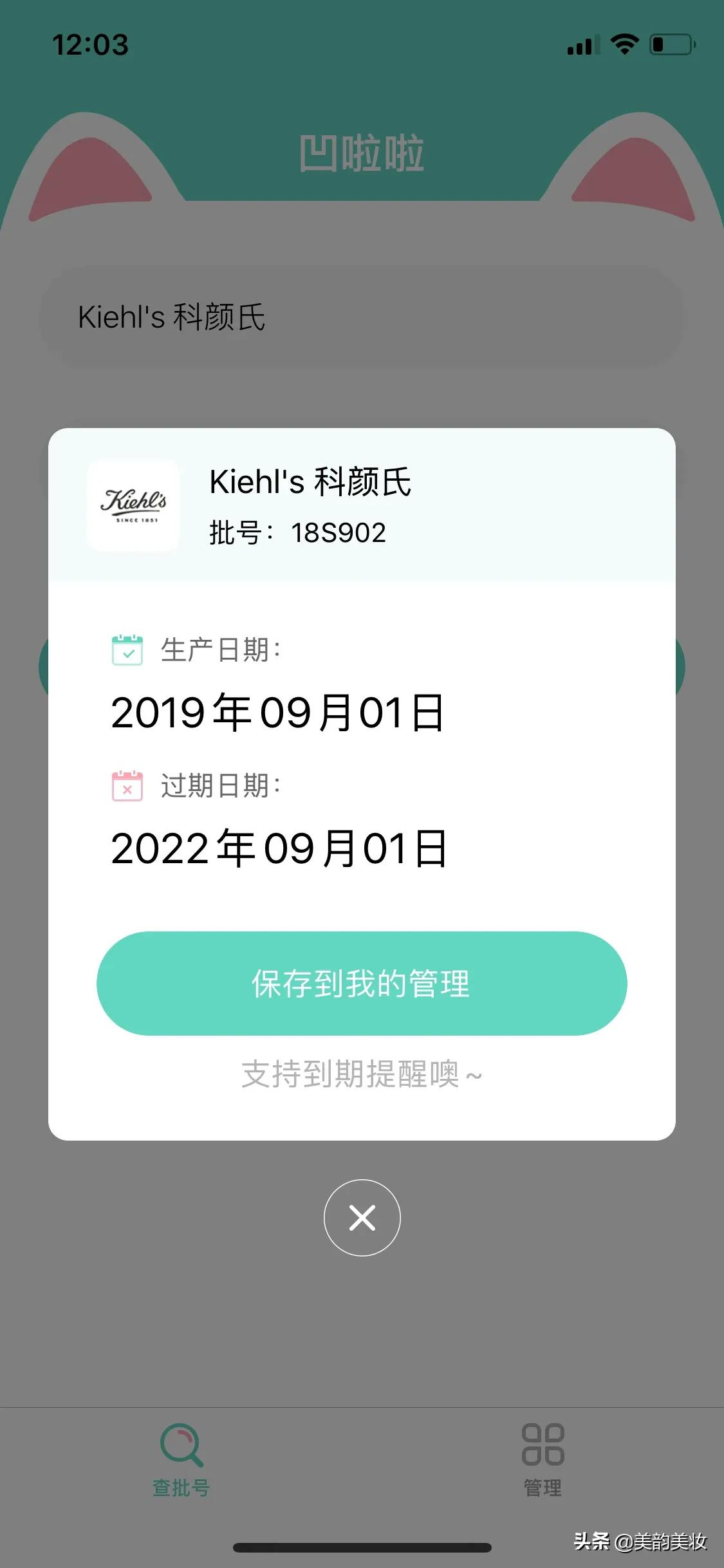Click 支持到期提醒噢 reminder text
The height and width of the screenshot is (1568, 724).
362,1074
